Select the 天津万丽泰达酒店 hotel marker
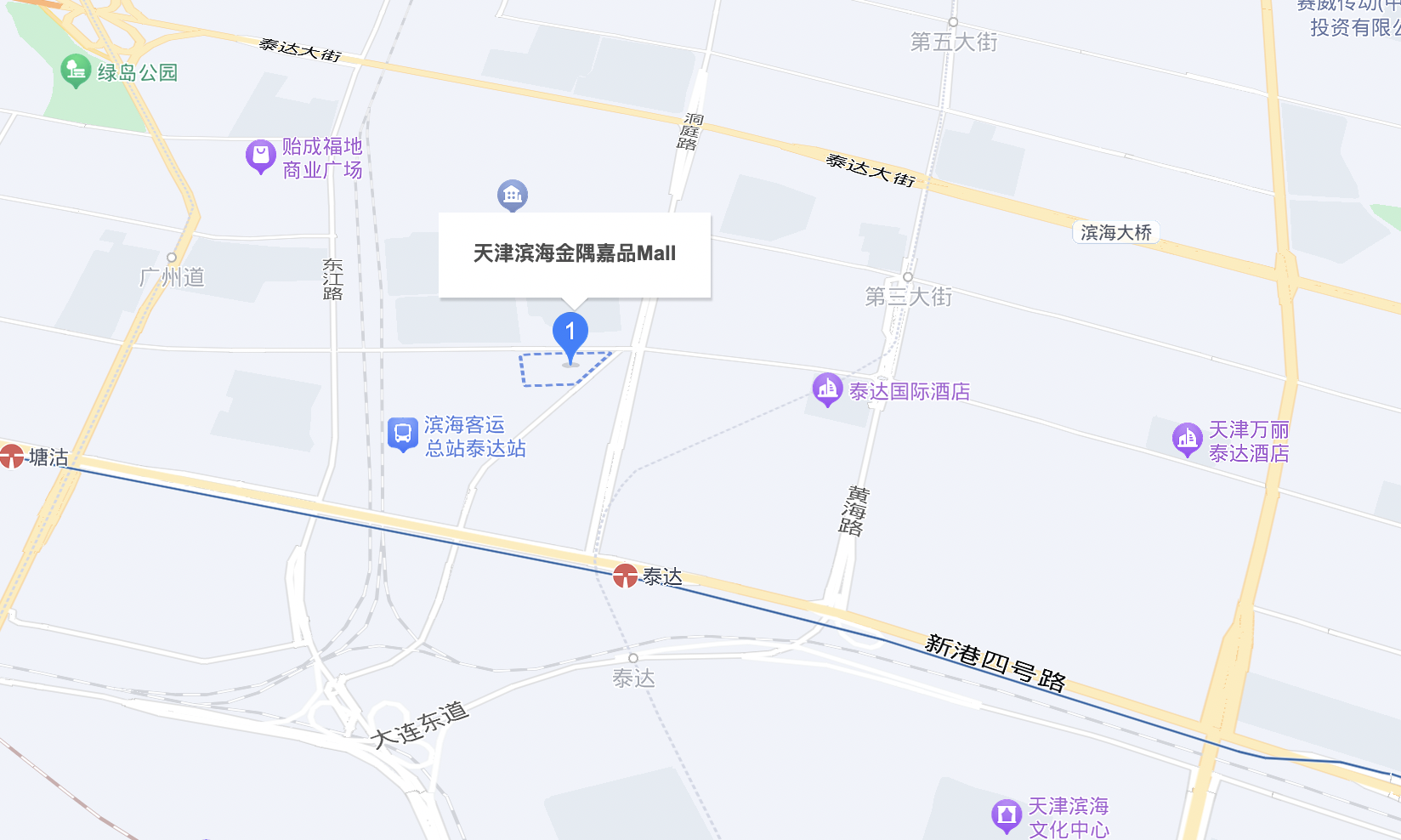Screen dimensions: 1401x840 [1187, 439]
